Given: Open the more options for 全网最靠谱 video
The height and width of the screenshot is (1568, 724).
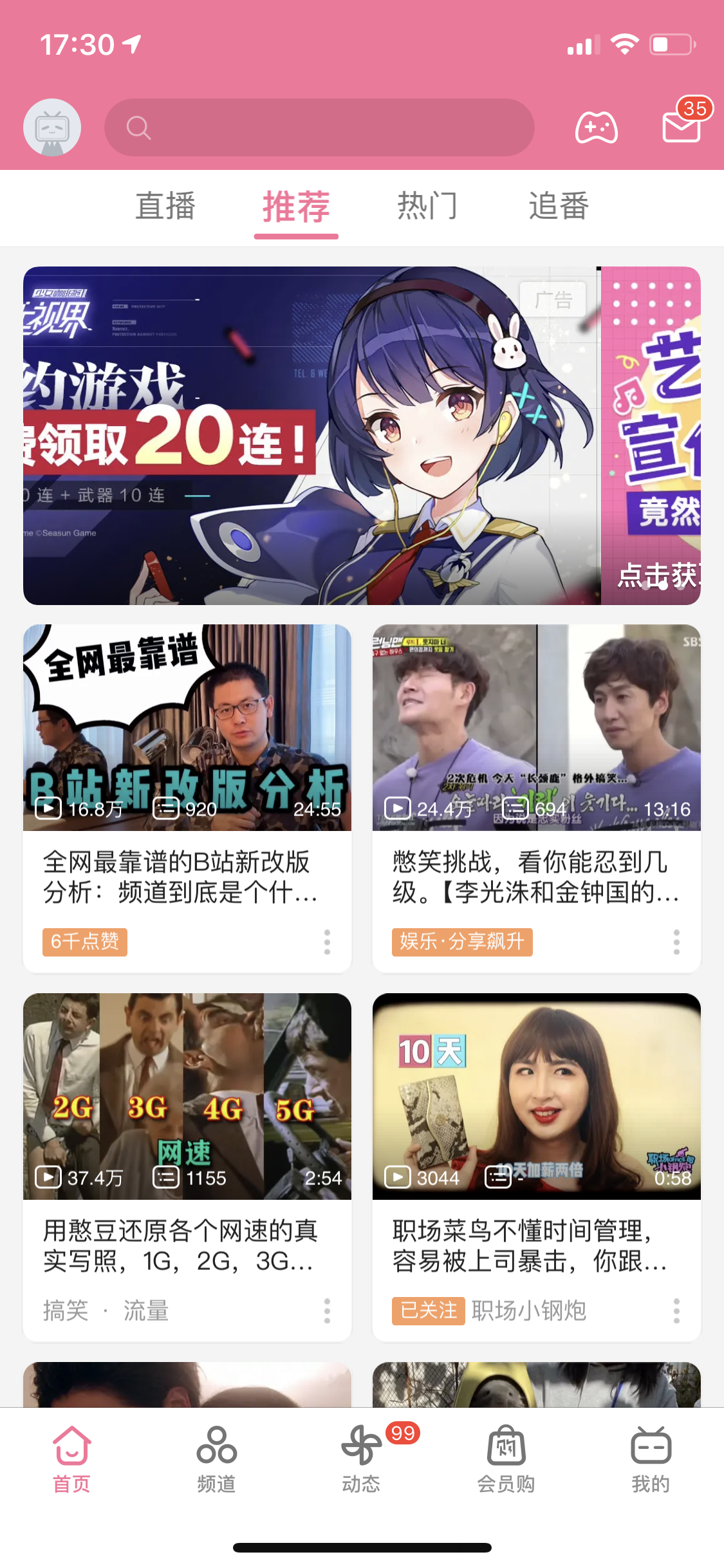Looking at the screenshot, I should (x=327, y=942).
